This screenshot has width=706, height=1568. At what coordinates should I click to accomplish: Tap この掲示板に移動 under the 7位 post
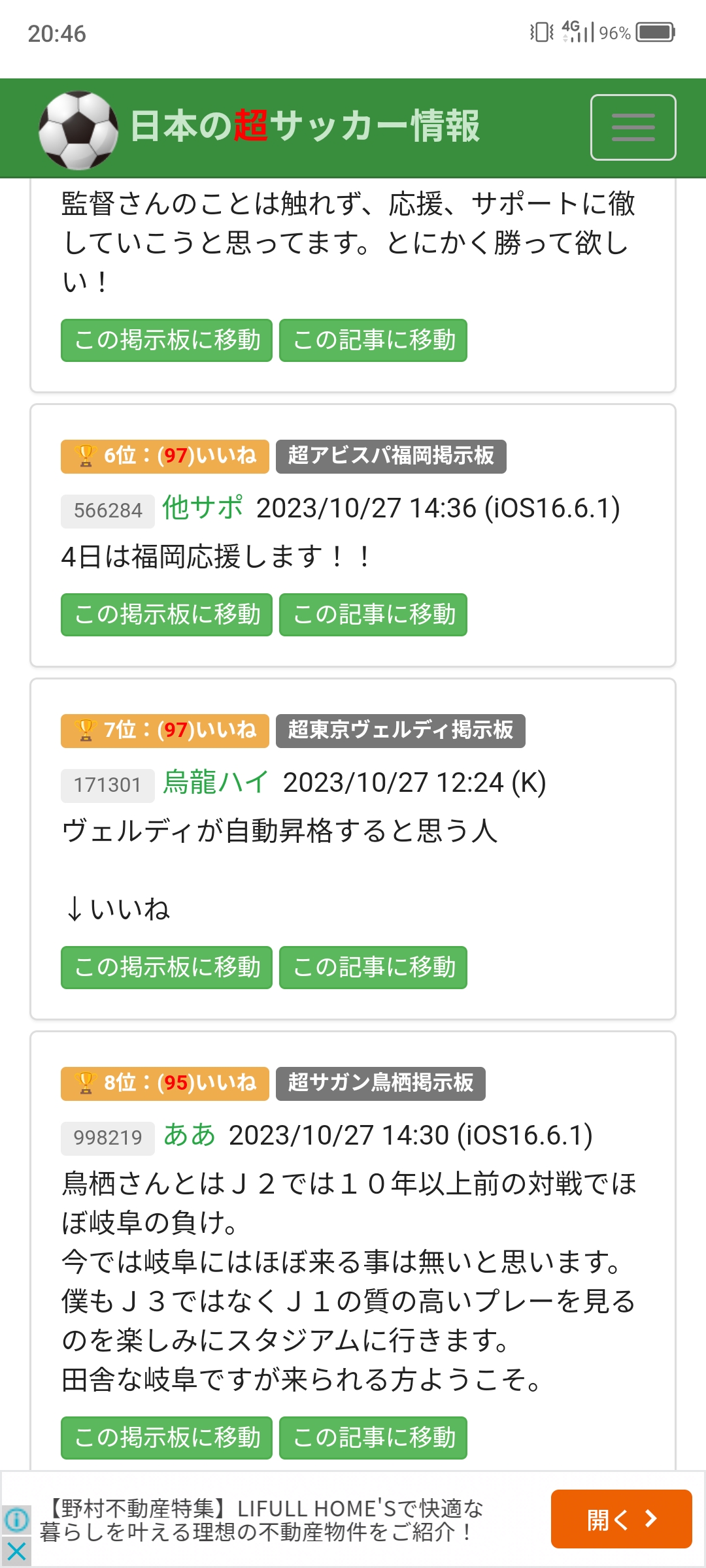pos(167,968)
